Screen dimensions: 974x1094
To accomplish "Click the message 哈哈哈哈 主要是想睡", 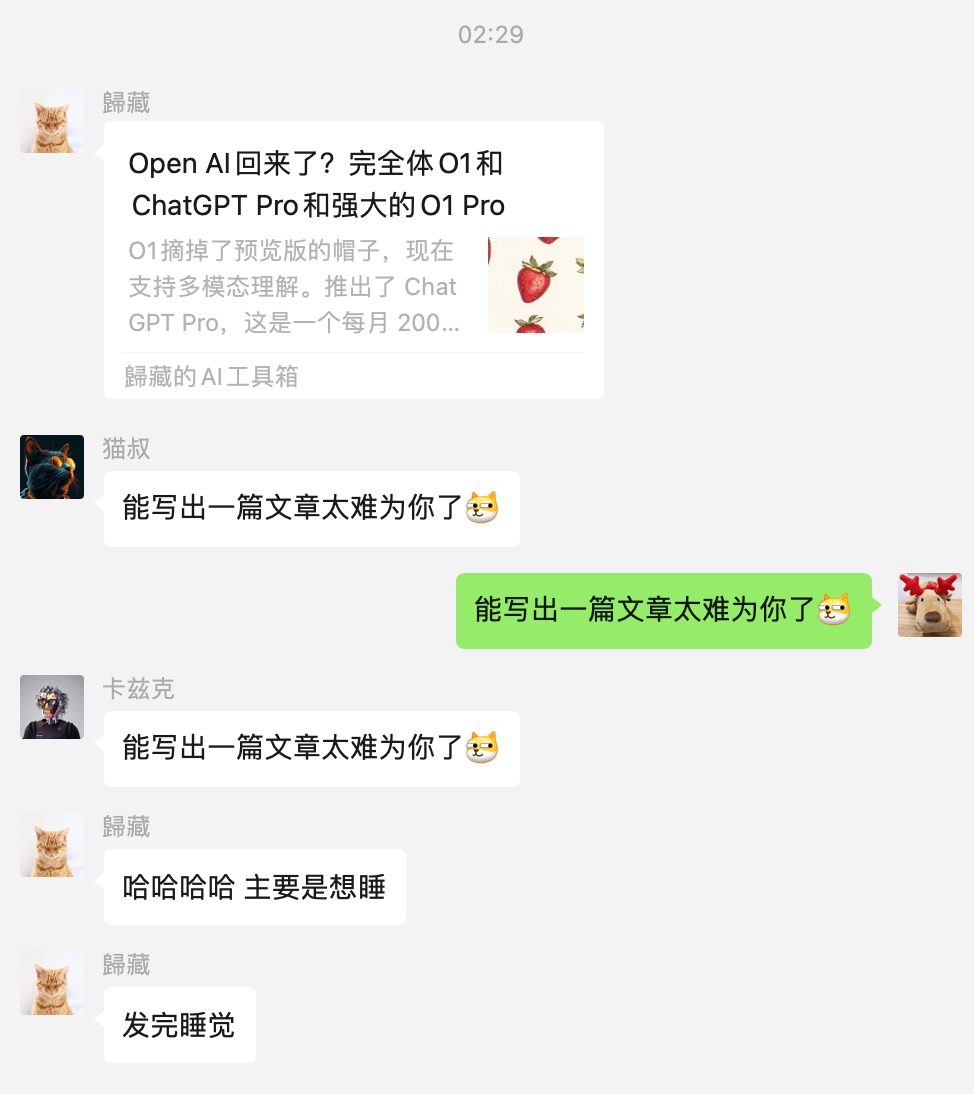I will (x=254, y=887).
